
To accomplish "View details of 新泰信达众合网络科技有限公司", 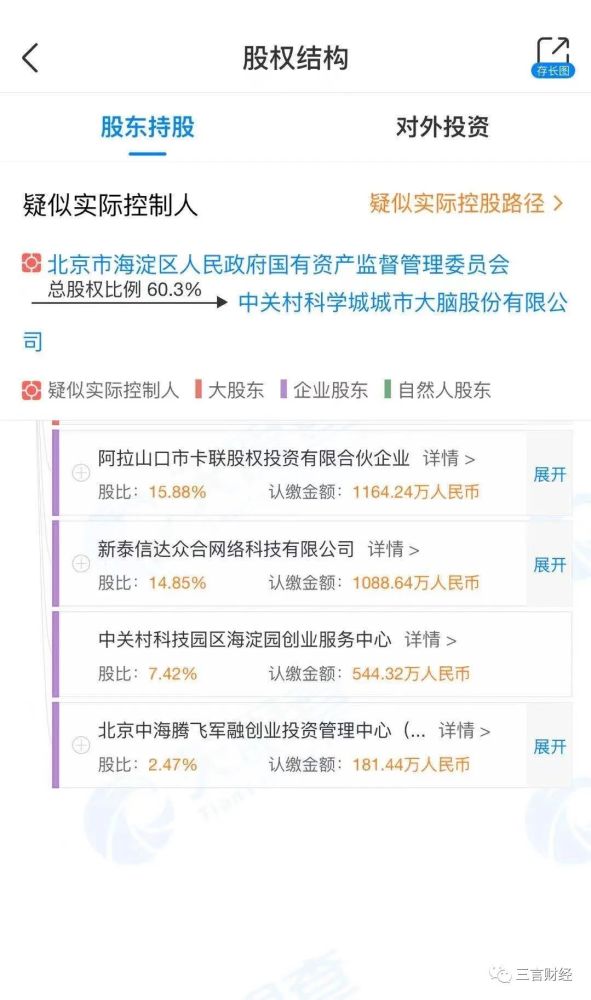I will pos(393,549).
